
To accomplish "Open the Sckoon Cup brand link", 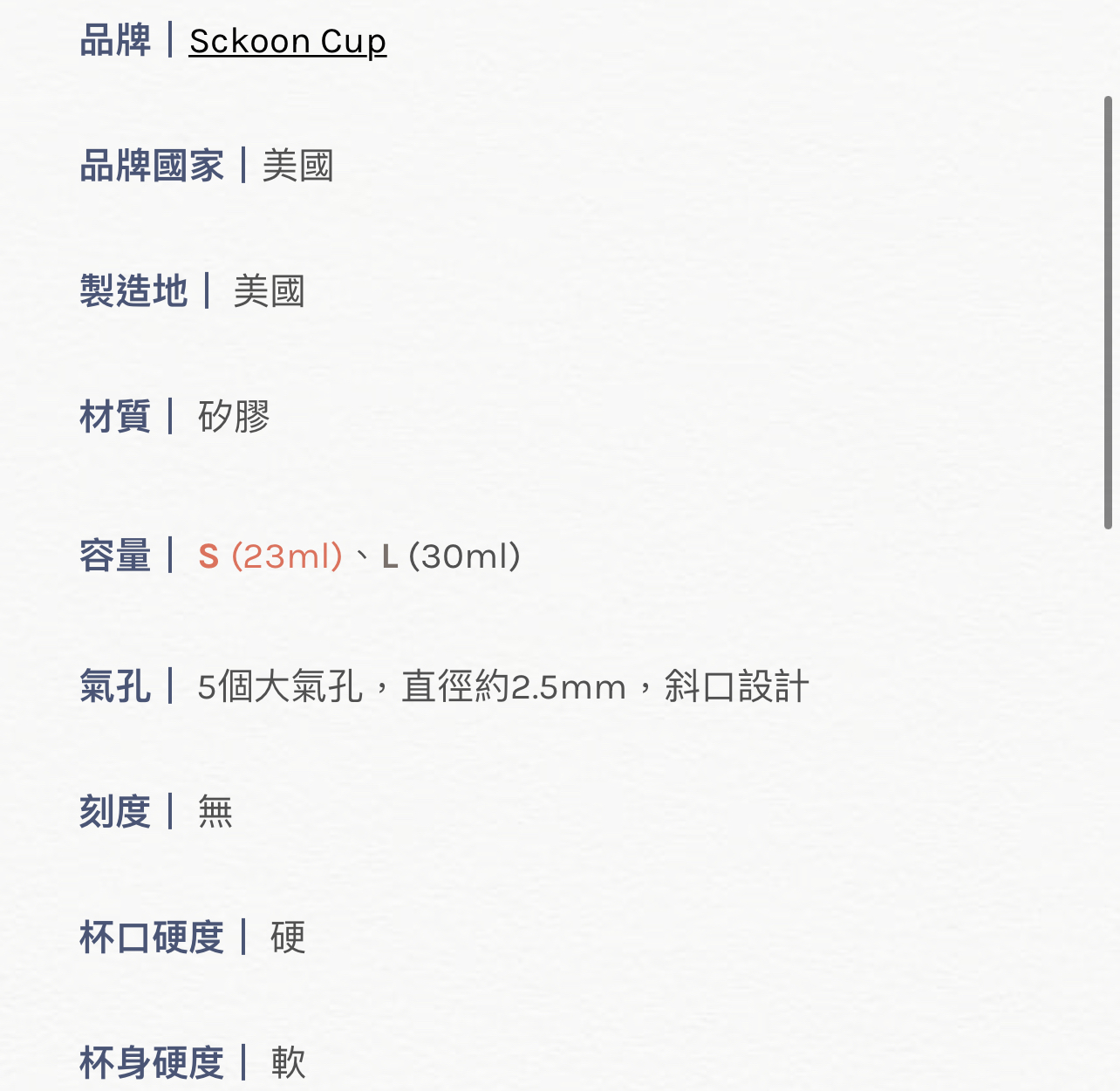I will [287, 41].
